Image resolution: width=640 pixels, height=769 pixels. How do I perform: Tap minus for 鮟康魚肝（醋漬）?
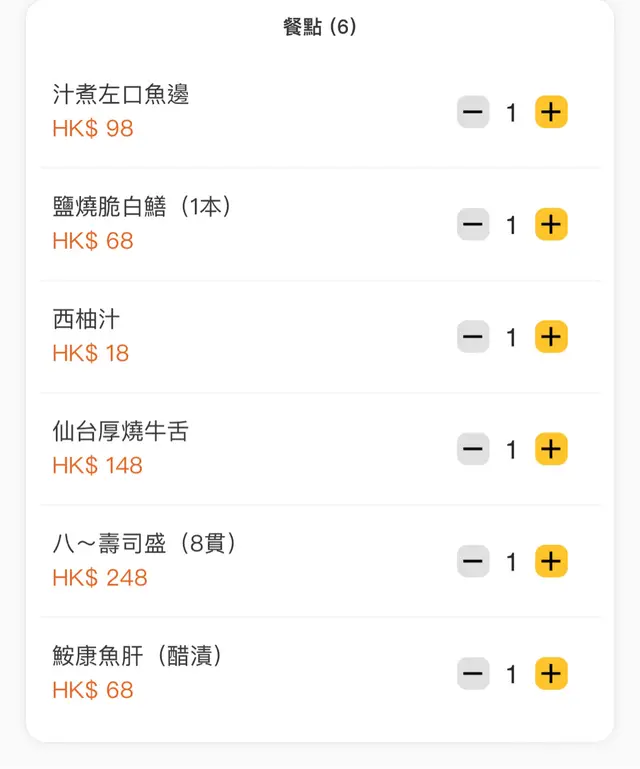click(473, 674)
